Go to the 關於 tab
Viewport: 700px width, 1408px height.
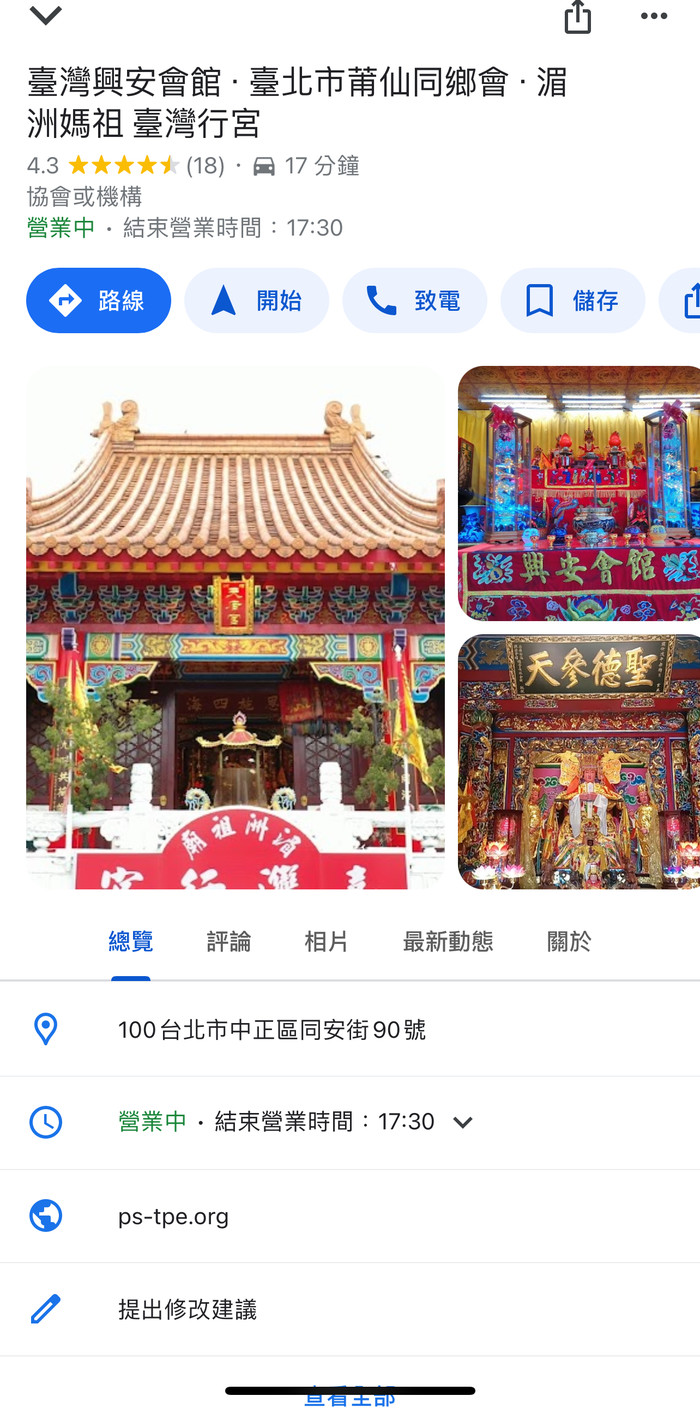pos(569,941)
